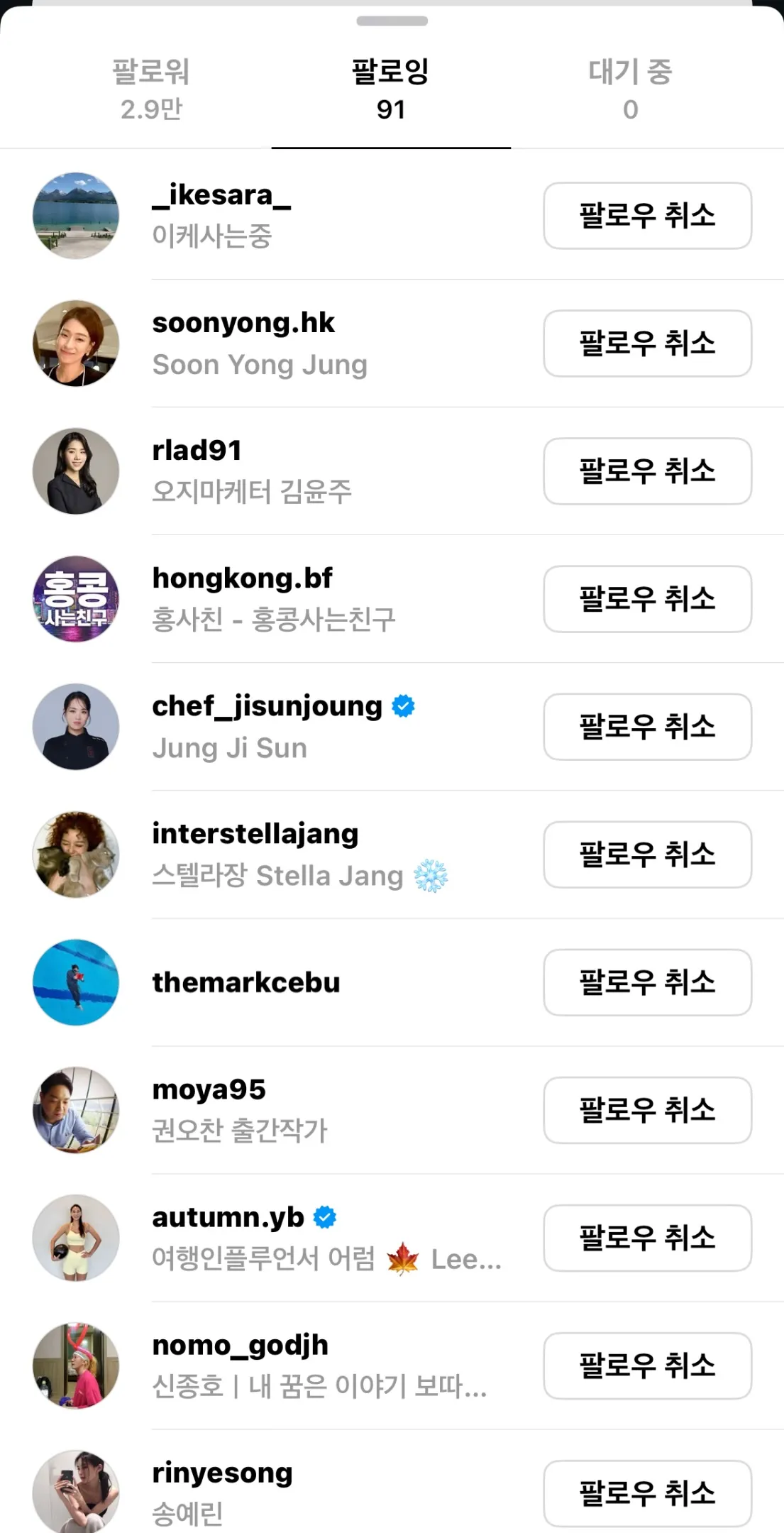
Task: Open _ikesara_'s profile picture
Action: click(75, 215)
